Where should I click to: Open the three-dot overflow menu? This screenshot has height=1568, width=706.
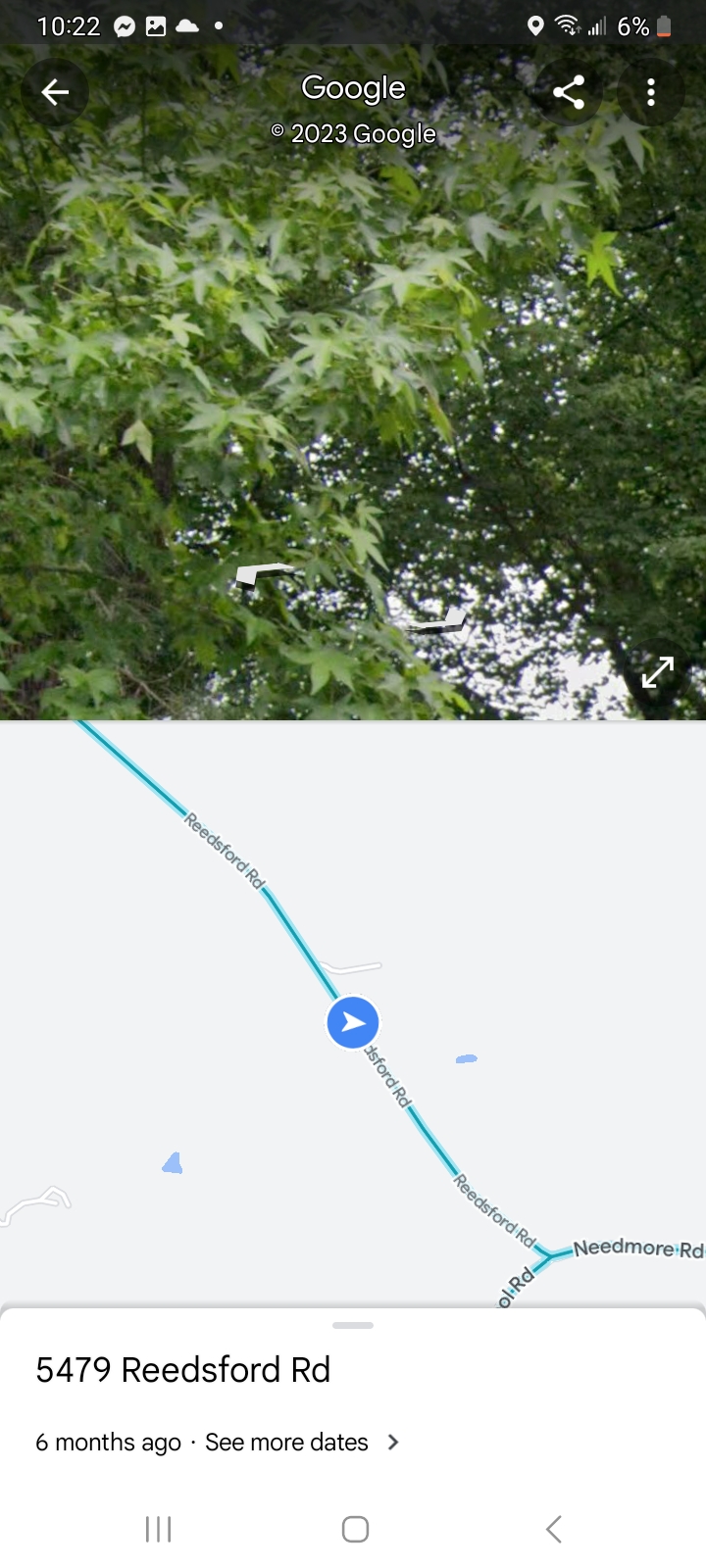651,92
